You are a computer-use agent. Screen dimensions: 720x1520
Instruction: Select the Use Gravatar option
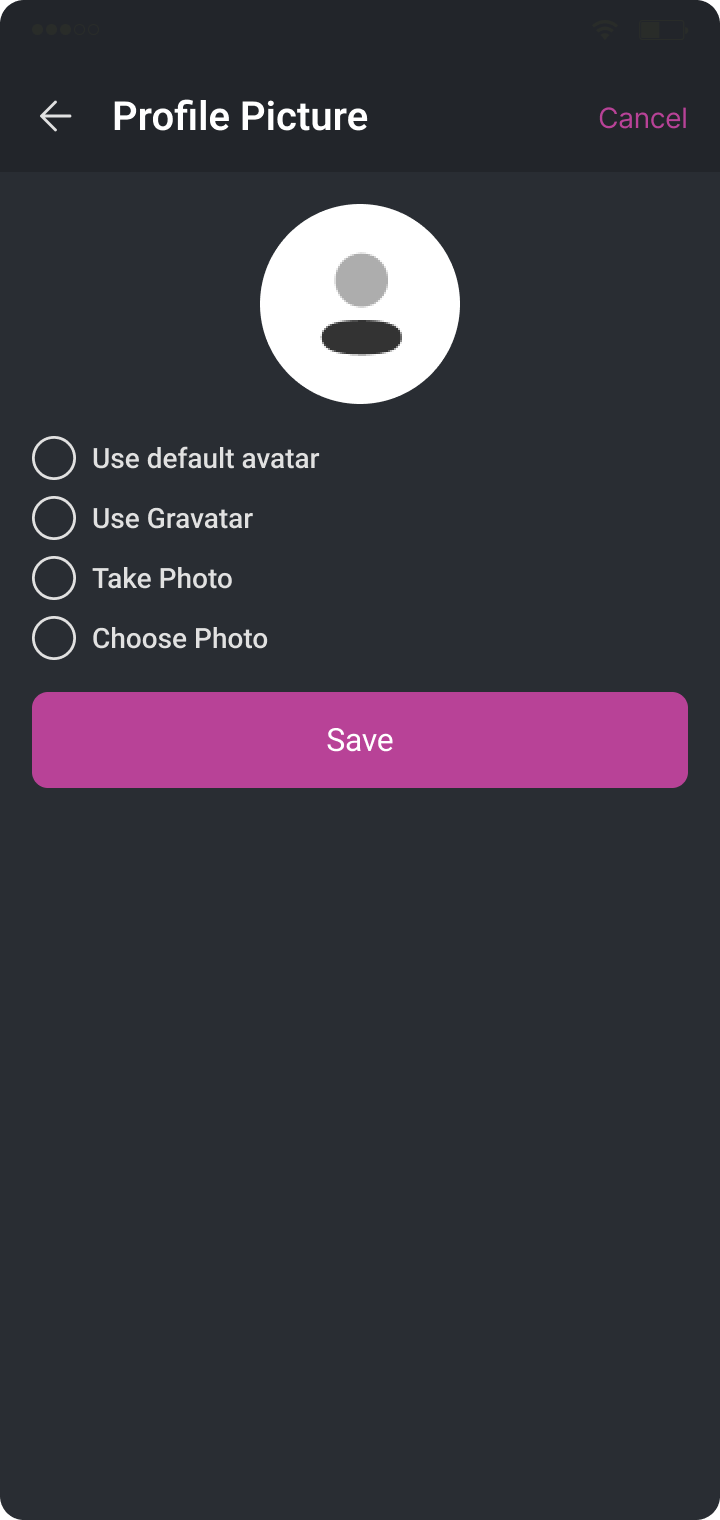click(x=54, y=518)
